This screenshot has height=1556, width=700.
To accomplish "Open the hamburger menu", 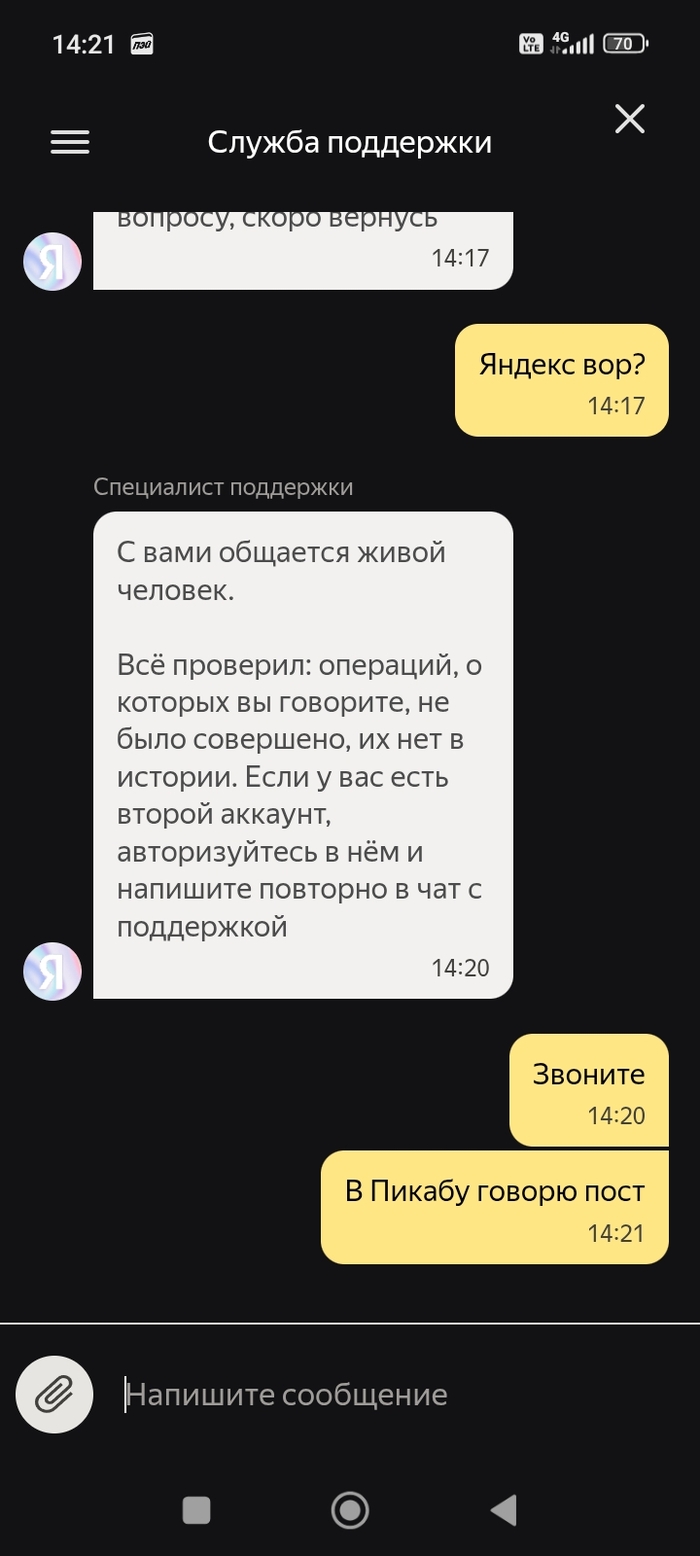I will (x=70, y=143).
